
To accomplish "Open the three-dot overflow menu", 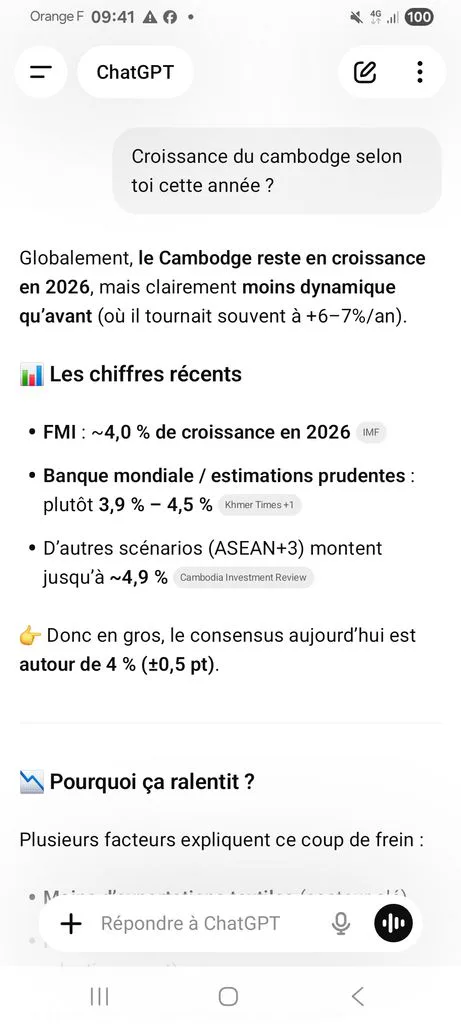I will (x=420, y=72).
